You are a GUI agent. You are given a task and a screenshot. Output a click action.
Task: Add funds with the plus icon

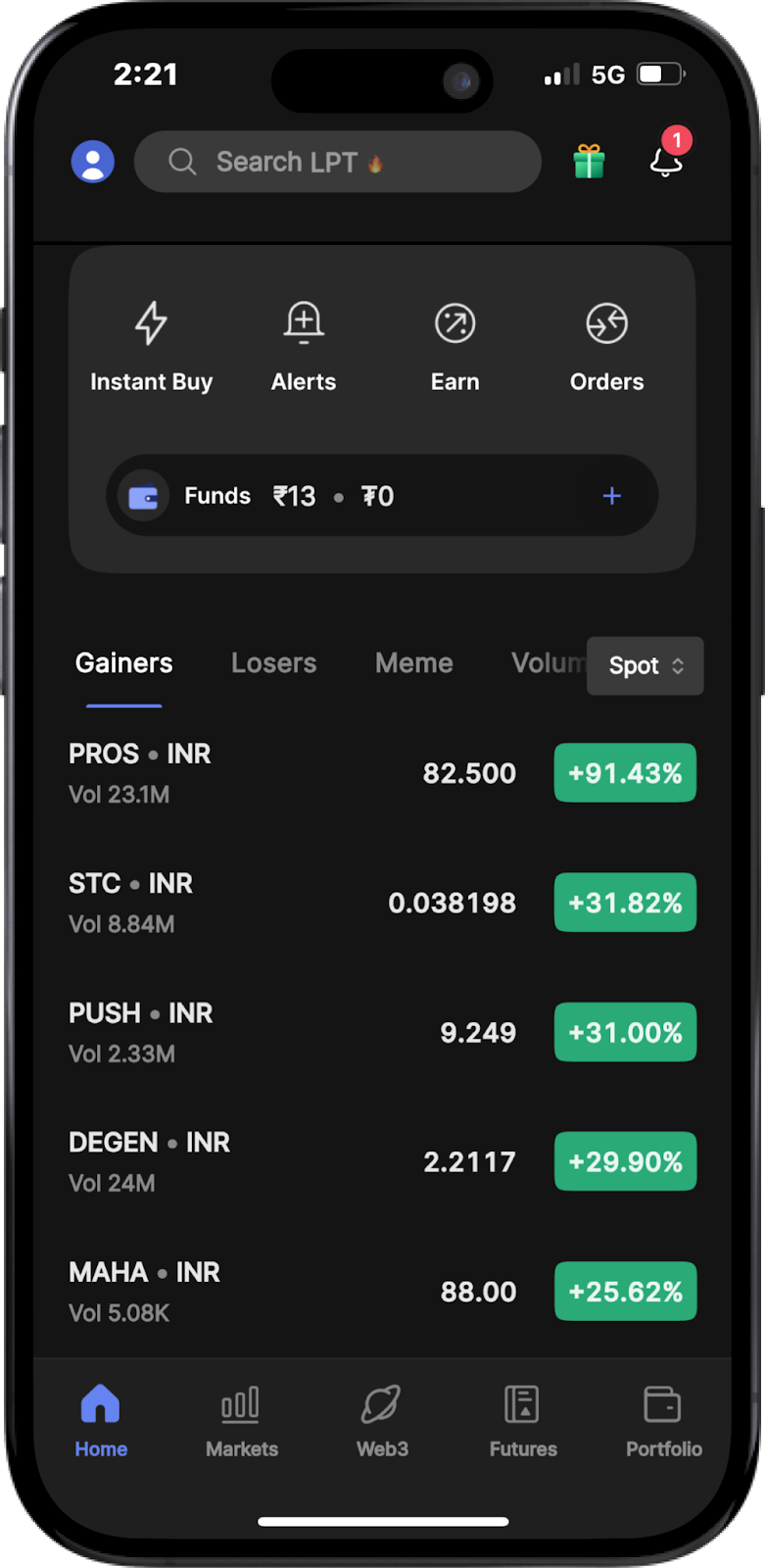(612, 496)
